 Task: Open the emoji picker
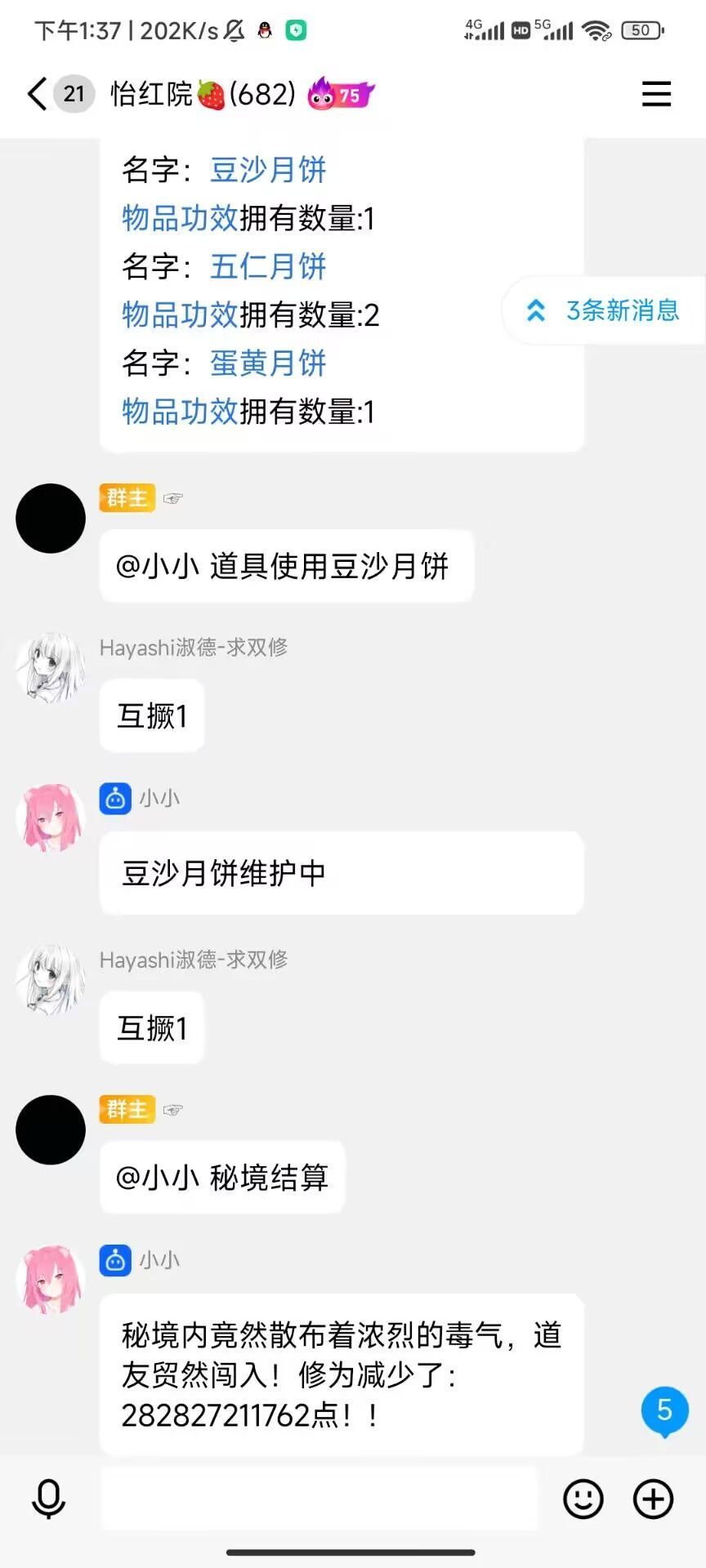(583, 1499)
